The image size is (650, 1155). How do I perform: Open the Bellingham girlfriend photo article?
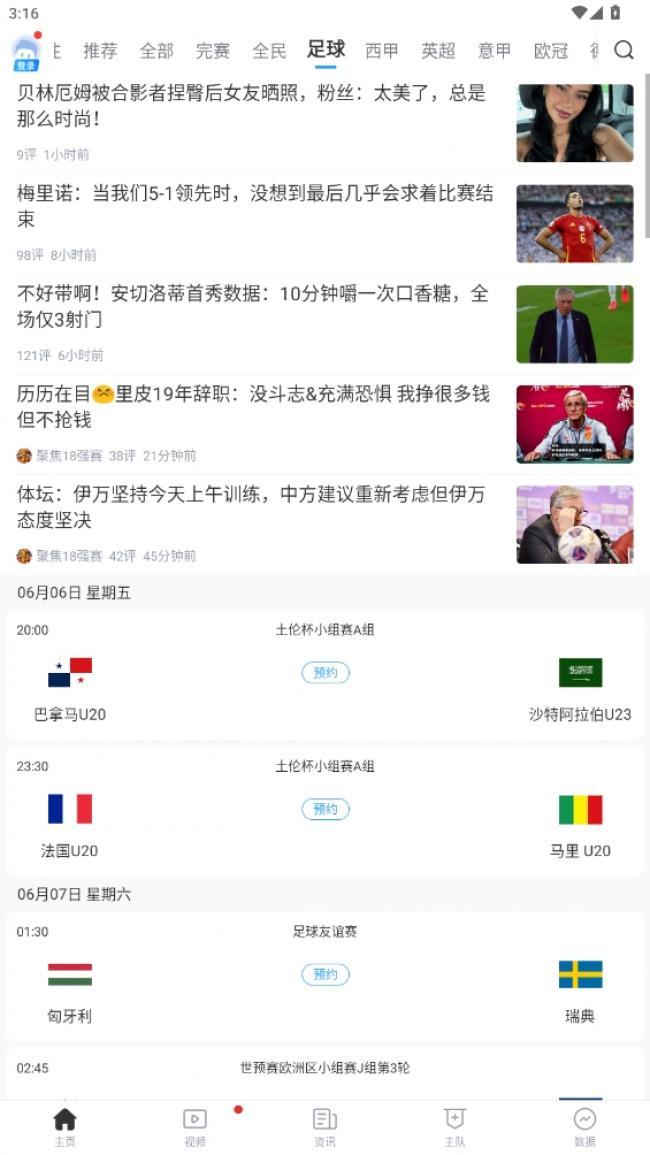pos(325,122)
